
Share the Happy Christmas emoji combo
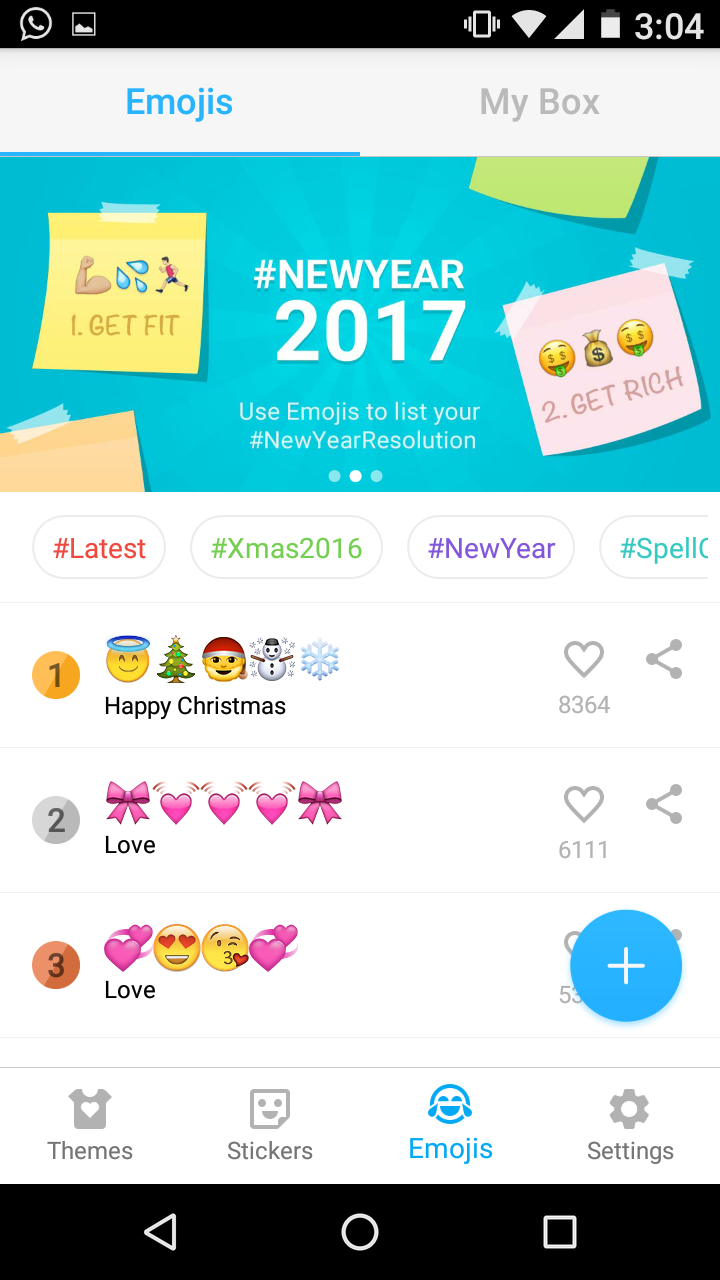pyautogui.click(x=664, y=659)
